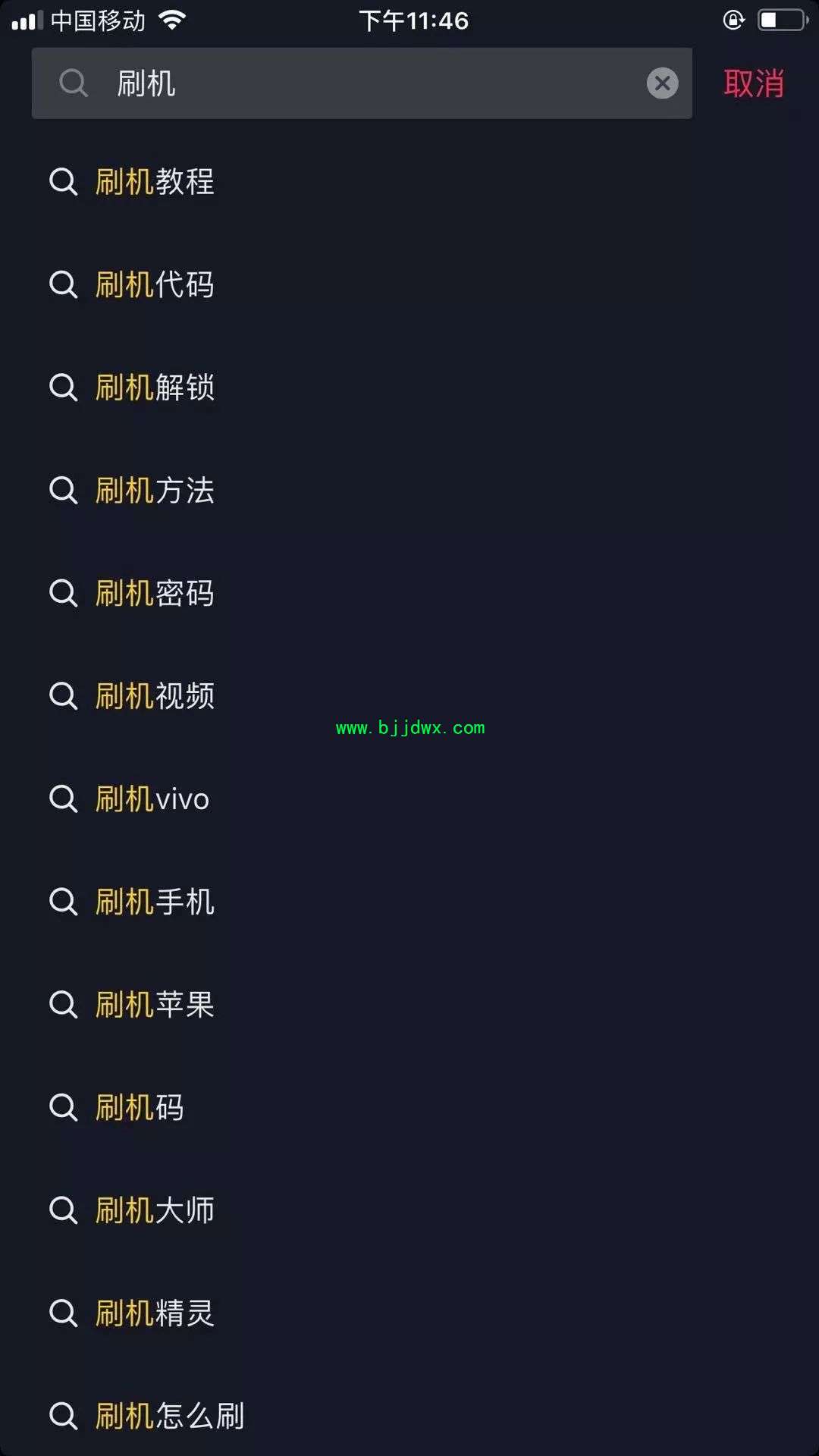
Task: Open the 刷机视频 suggestion
Action: (409, 696)
